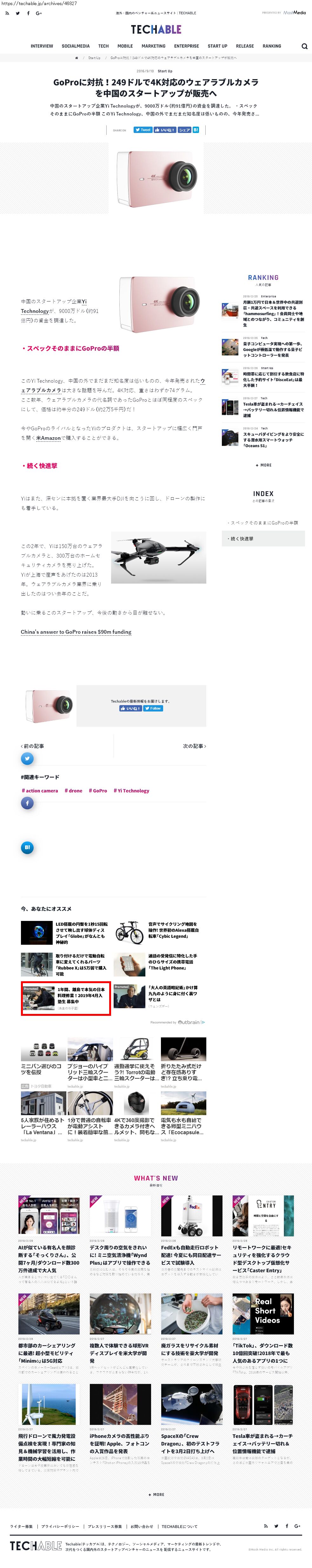Open the search magnifier in header
Image resolution: width=312 pixels, height=1568 pixels.
tap(304, 46)
